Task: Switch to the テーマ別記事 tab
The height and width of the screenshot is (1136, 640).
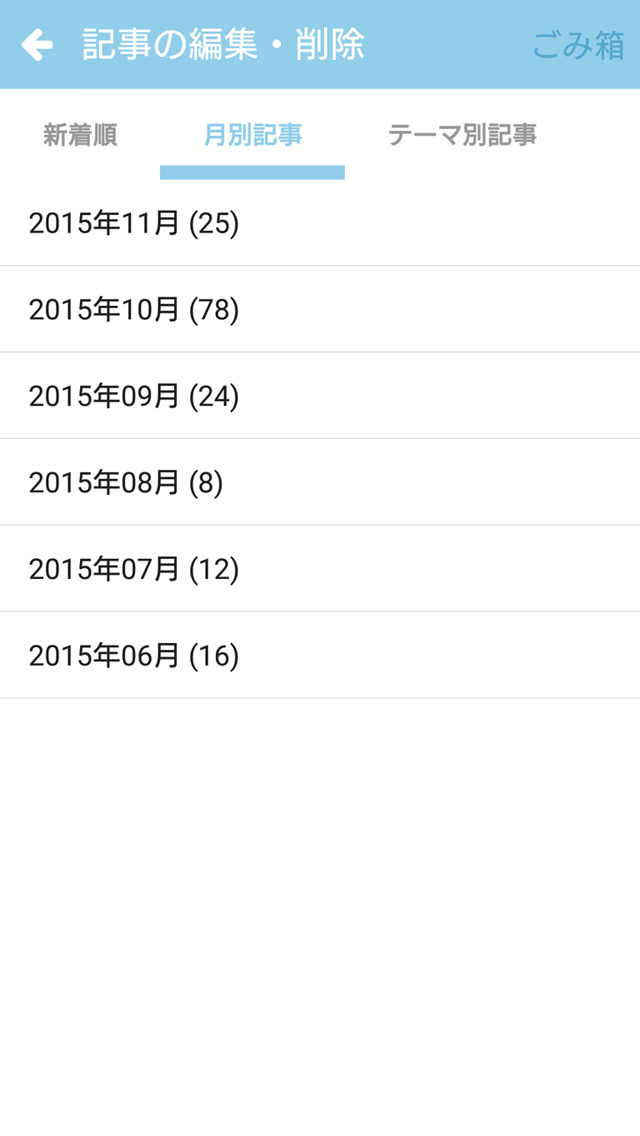Action: (x=462, y=135)
